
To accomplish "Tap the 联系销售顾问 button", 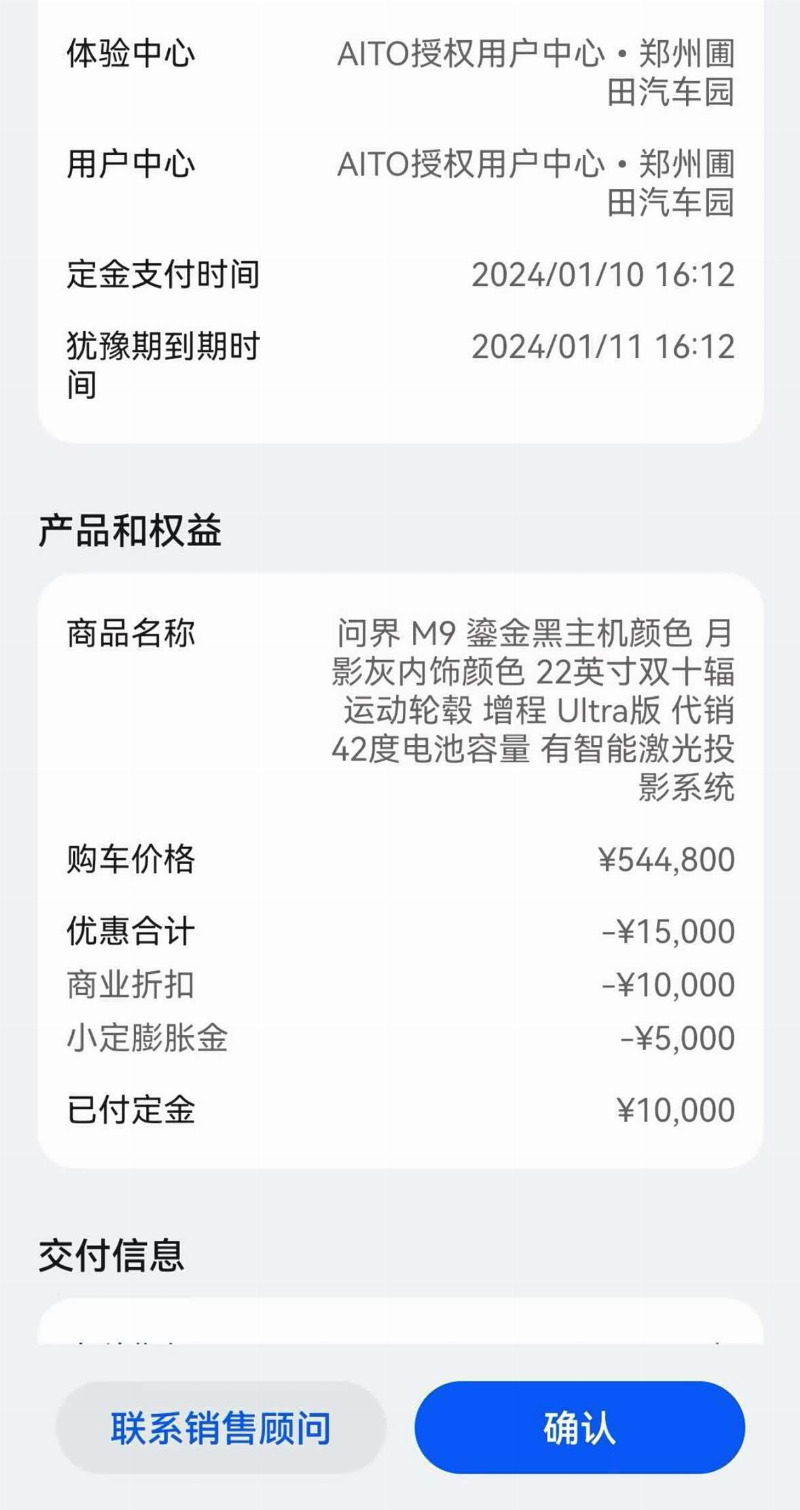I will (x=220, y=1428).
